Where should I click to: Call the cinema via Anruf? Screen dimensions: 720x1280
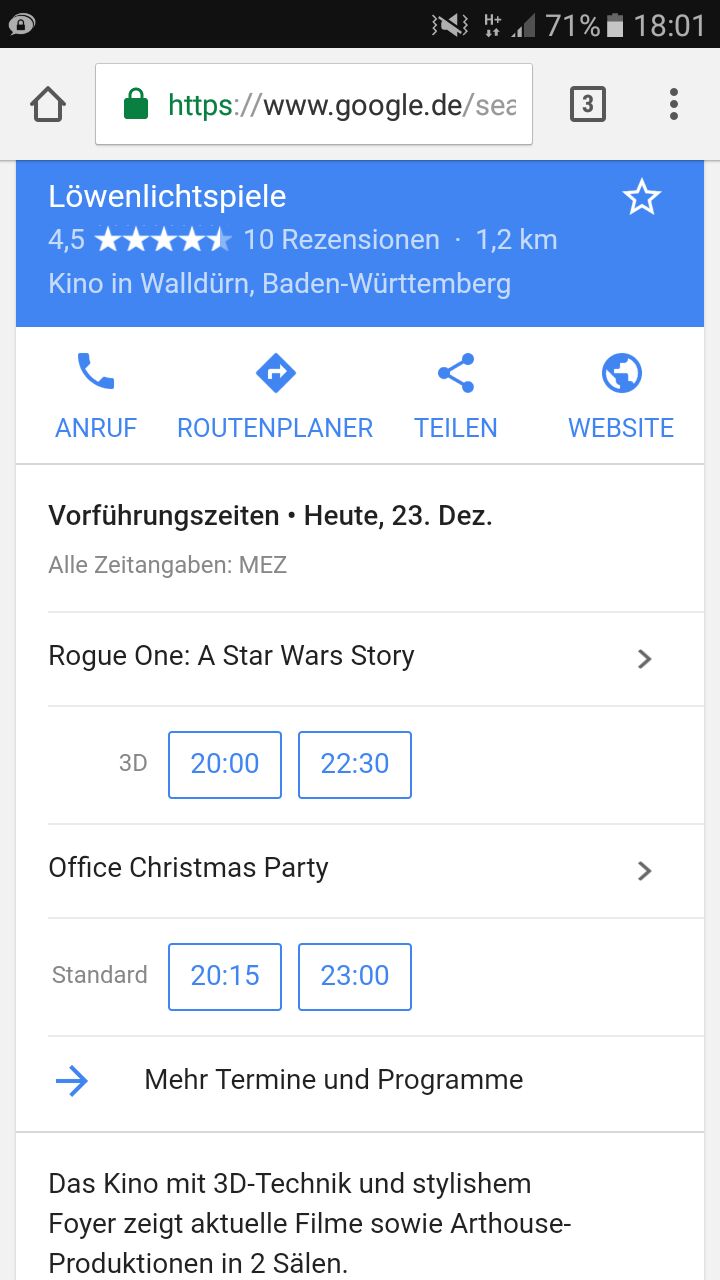[x=96, y=397]
